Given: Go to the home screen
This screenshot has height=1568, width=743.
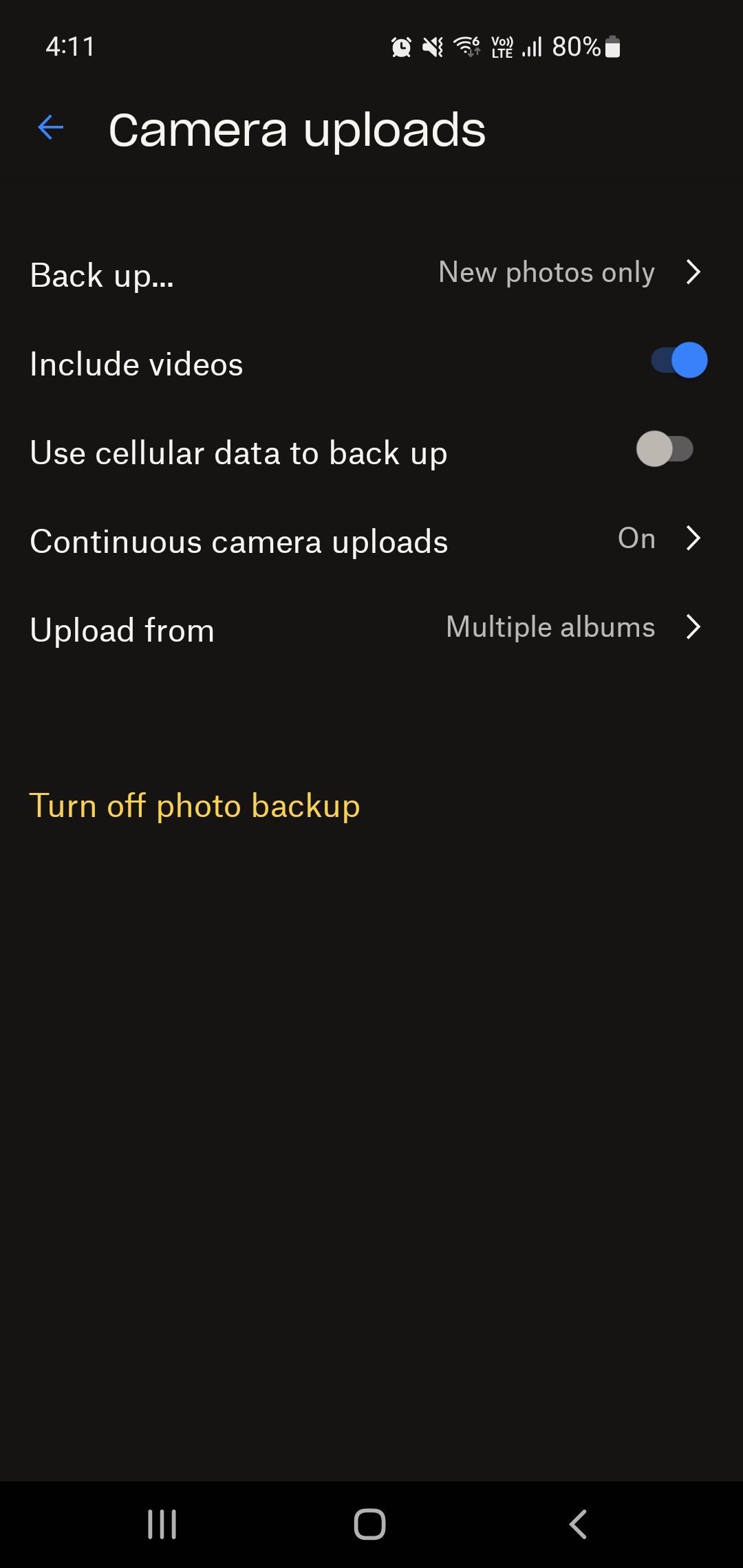Looking at the screenshot, I should 370,1524.
